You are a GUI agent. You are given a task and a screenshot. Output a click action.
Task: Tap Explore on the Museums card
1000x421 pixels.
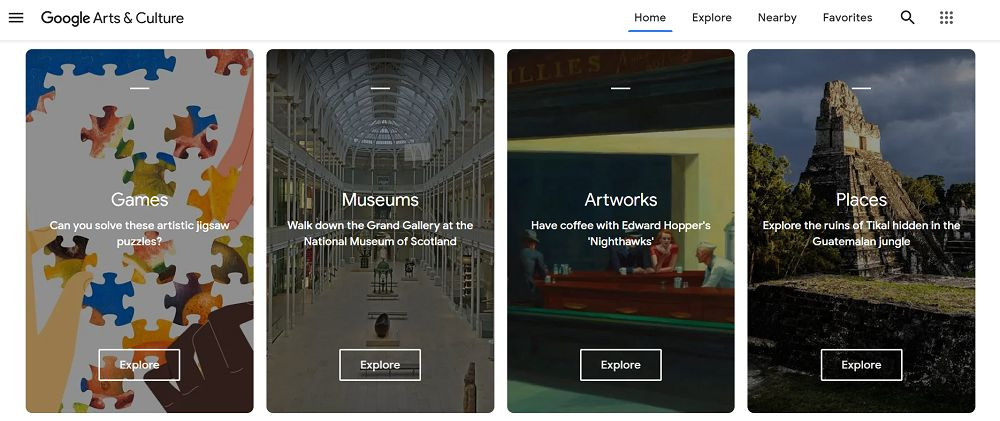coord(380,365)
